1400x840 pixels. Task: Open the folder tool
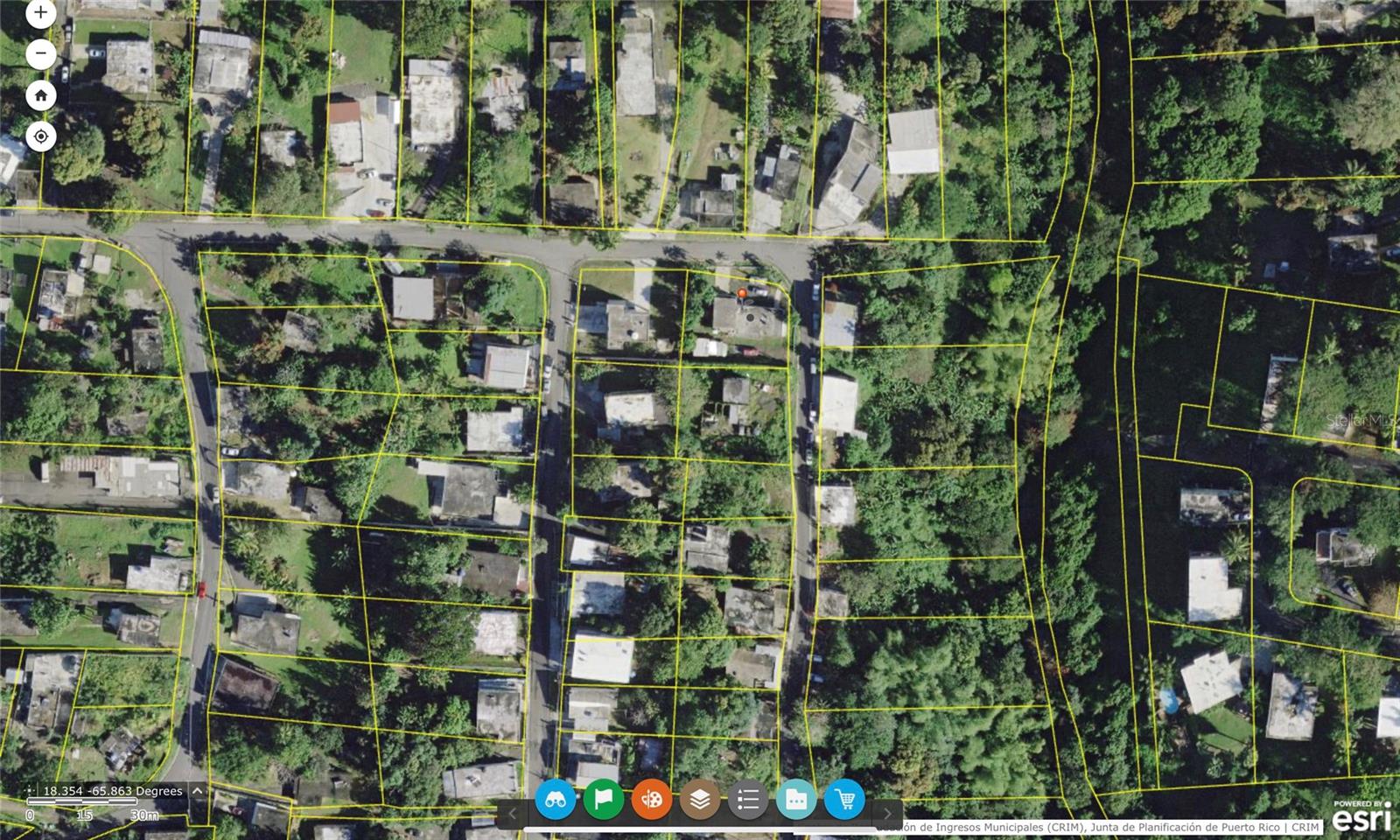click(x=795, y=799)
